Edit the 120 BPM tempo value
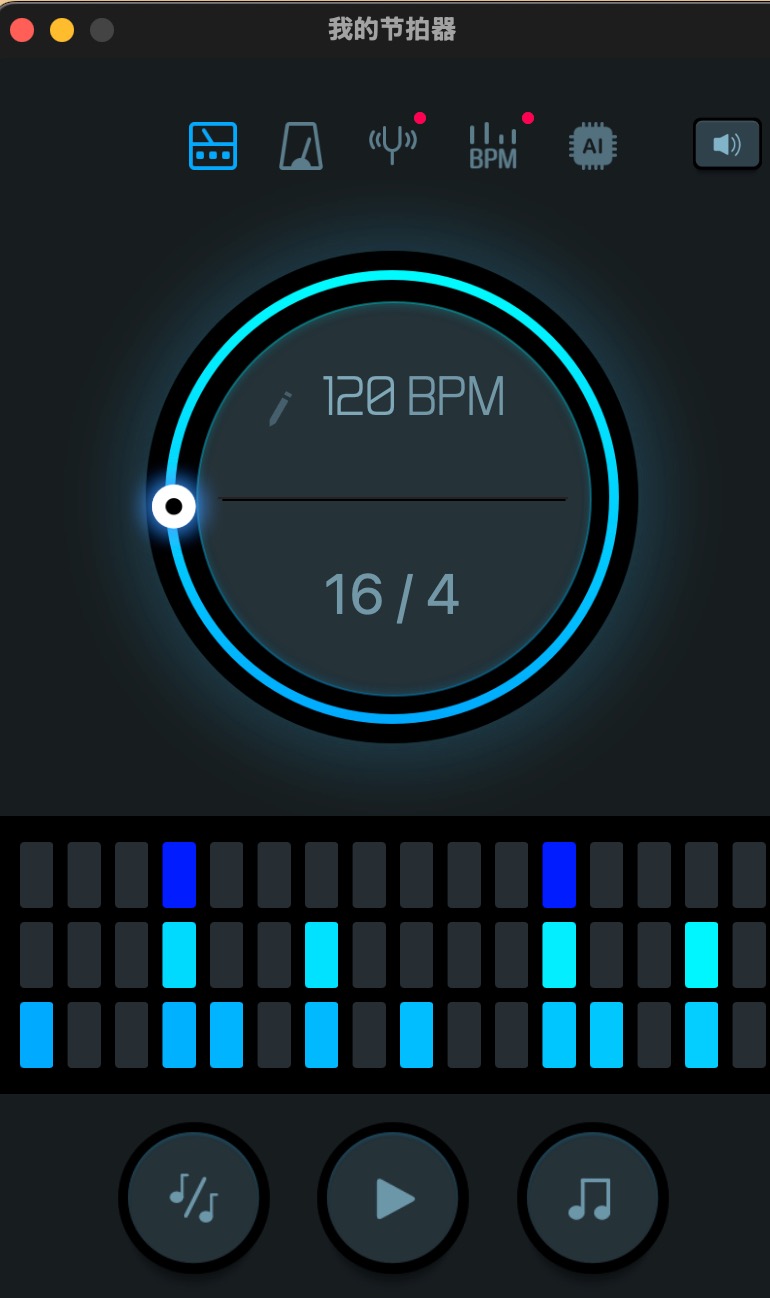Screen dimensions: 770x1298 point(413,398)
